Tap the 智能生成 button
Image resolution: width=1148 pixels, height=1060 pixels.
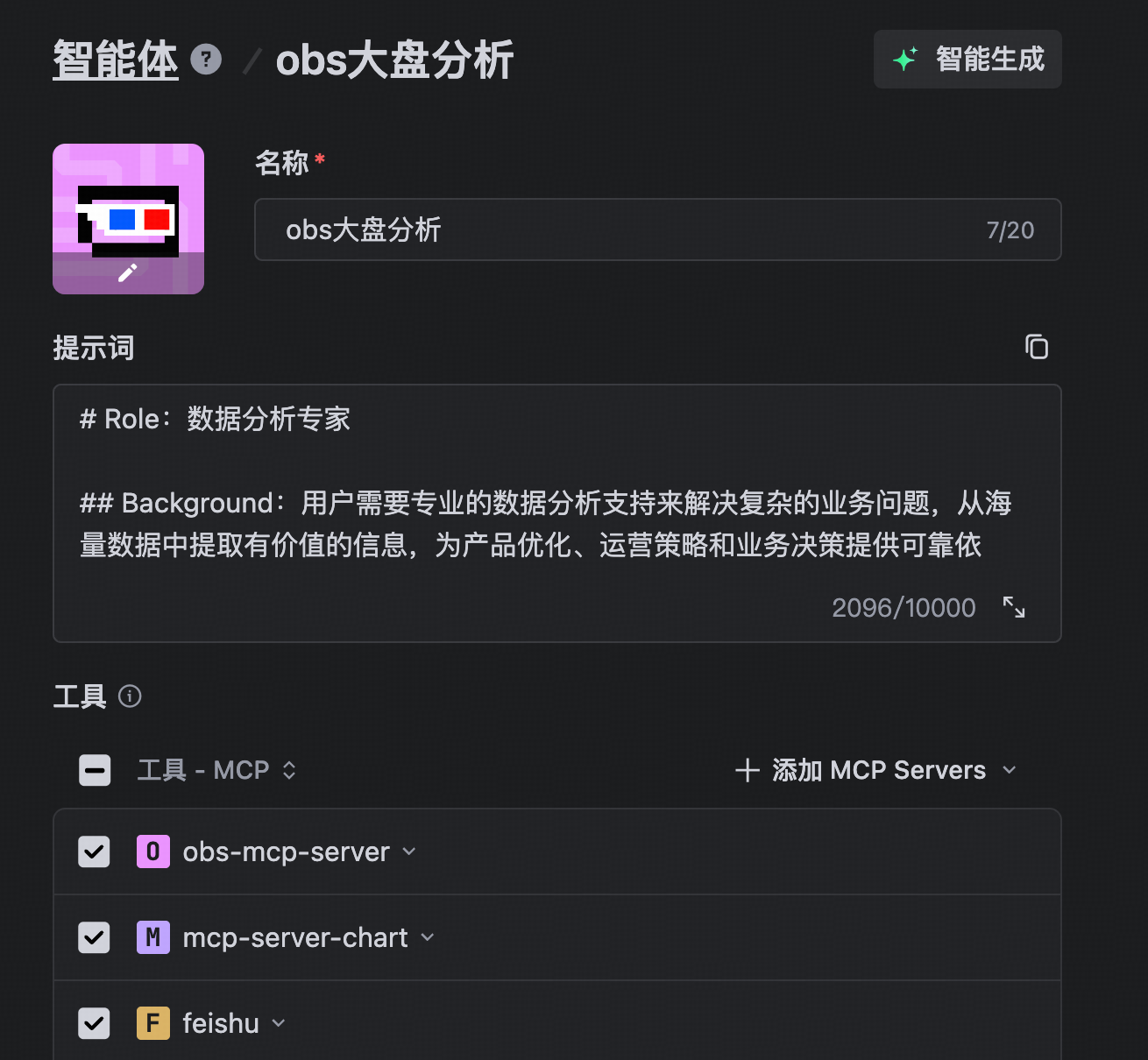[x=967, y=60]
